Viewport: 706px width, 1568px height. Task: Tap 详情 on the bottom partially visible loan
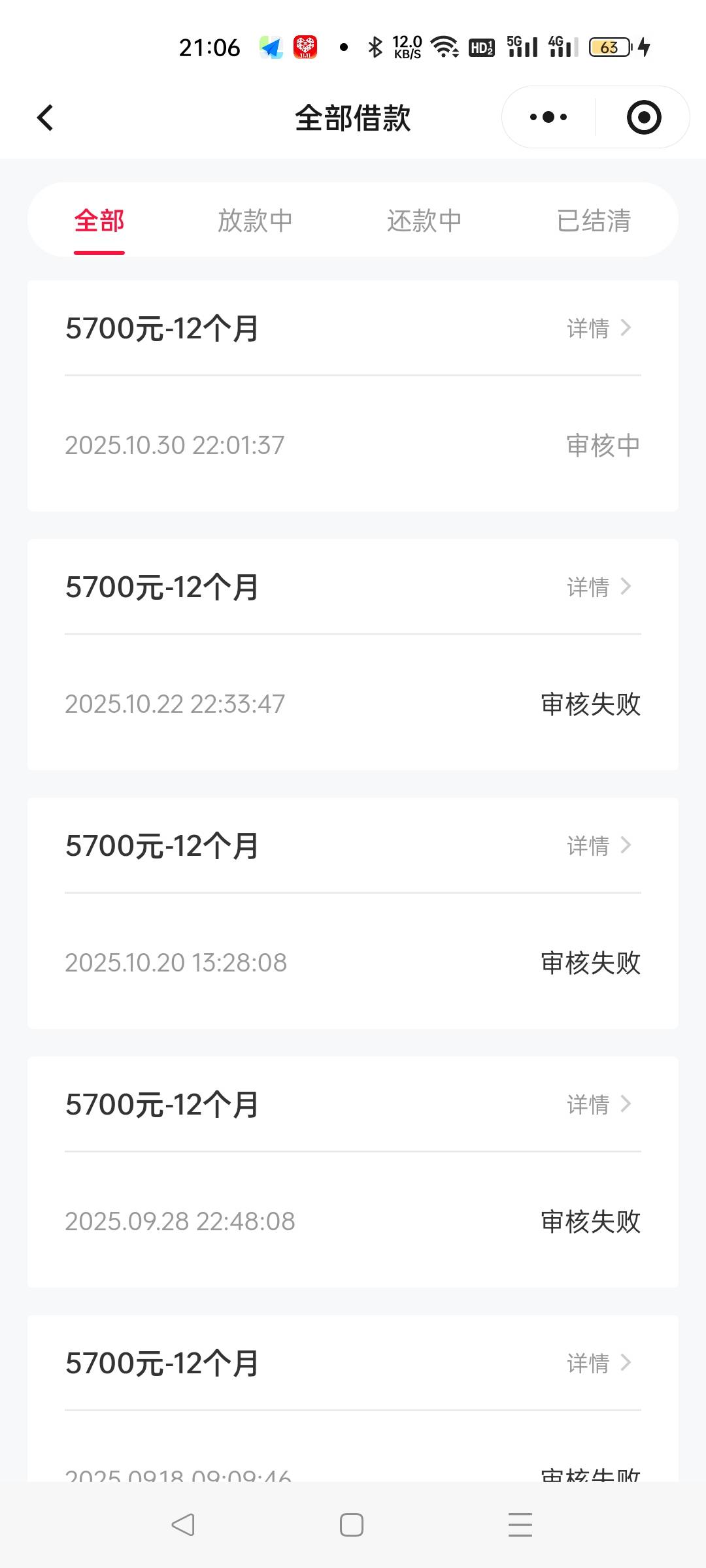pos(598,1363)
